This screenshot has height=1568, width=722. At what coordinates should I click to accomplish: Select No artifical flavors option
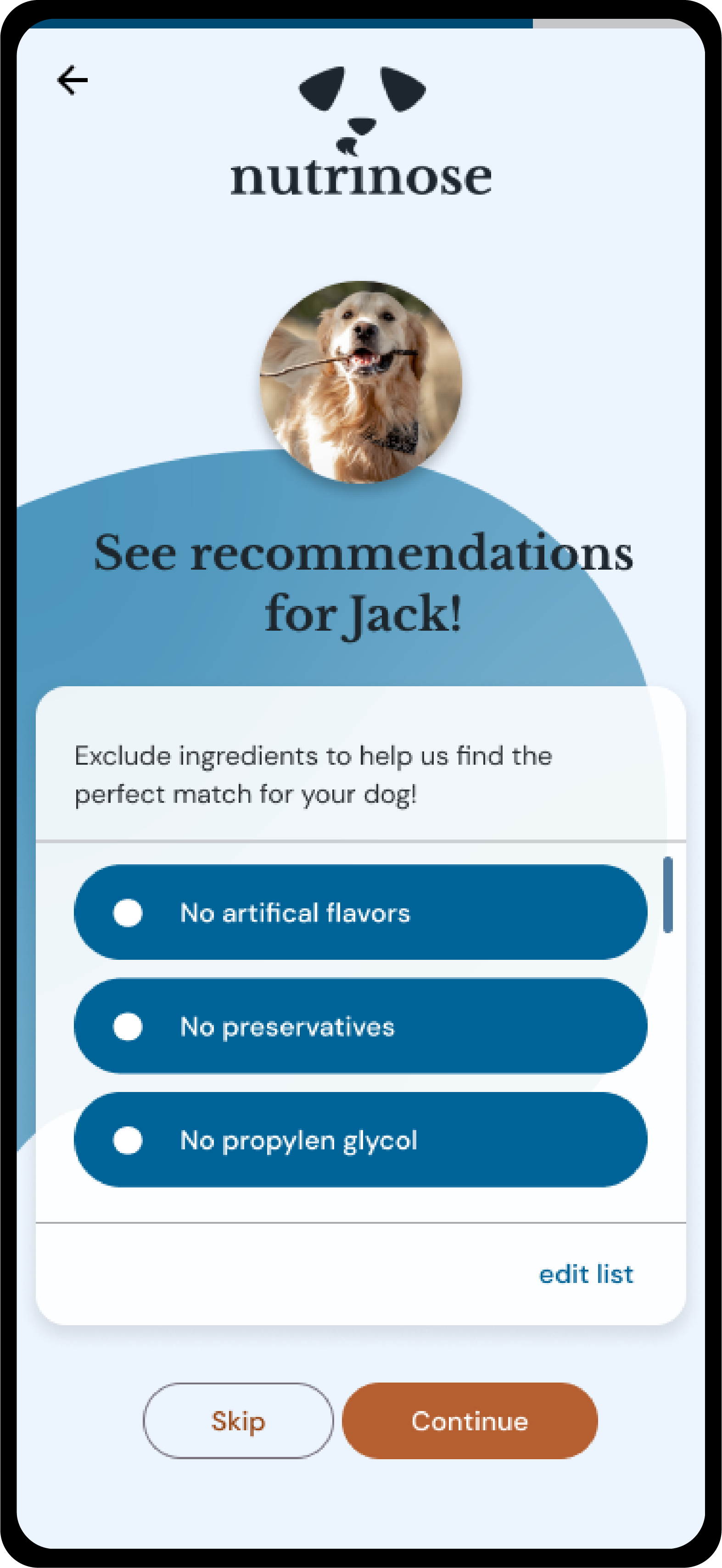click(360, 912)
